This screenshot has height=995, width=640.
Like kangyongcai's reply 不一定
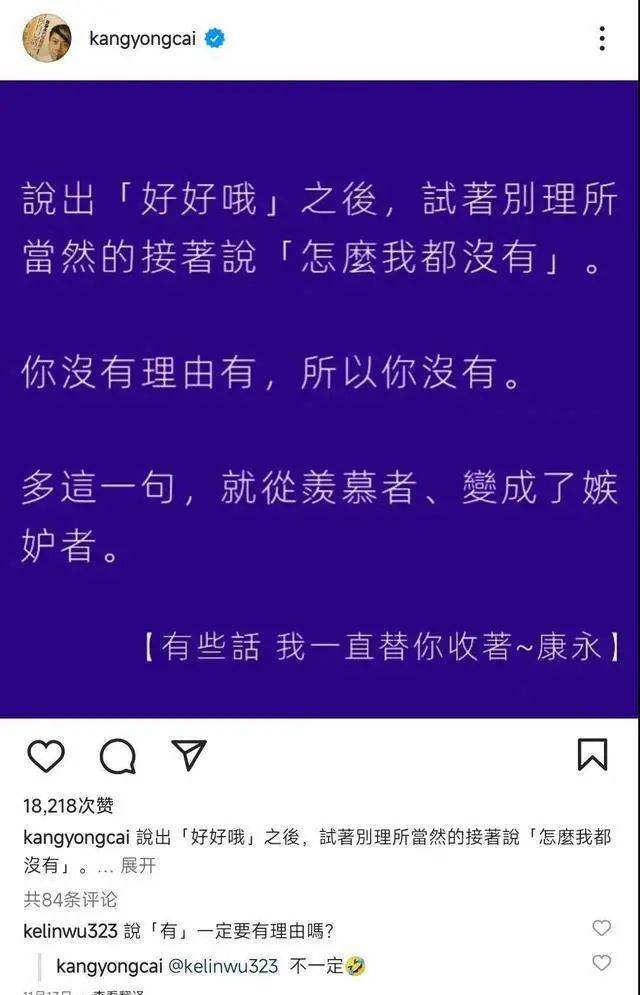[601, 963]
